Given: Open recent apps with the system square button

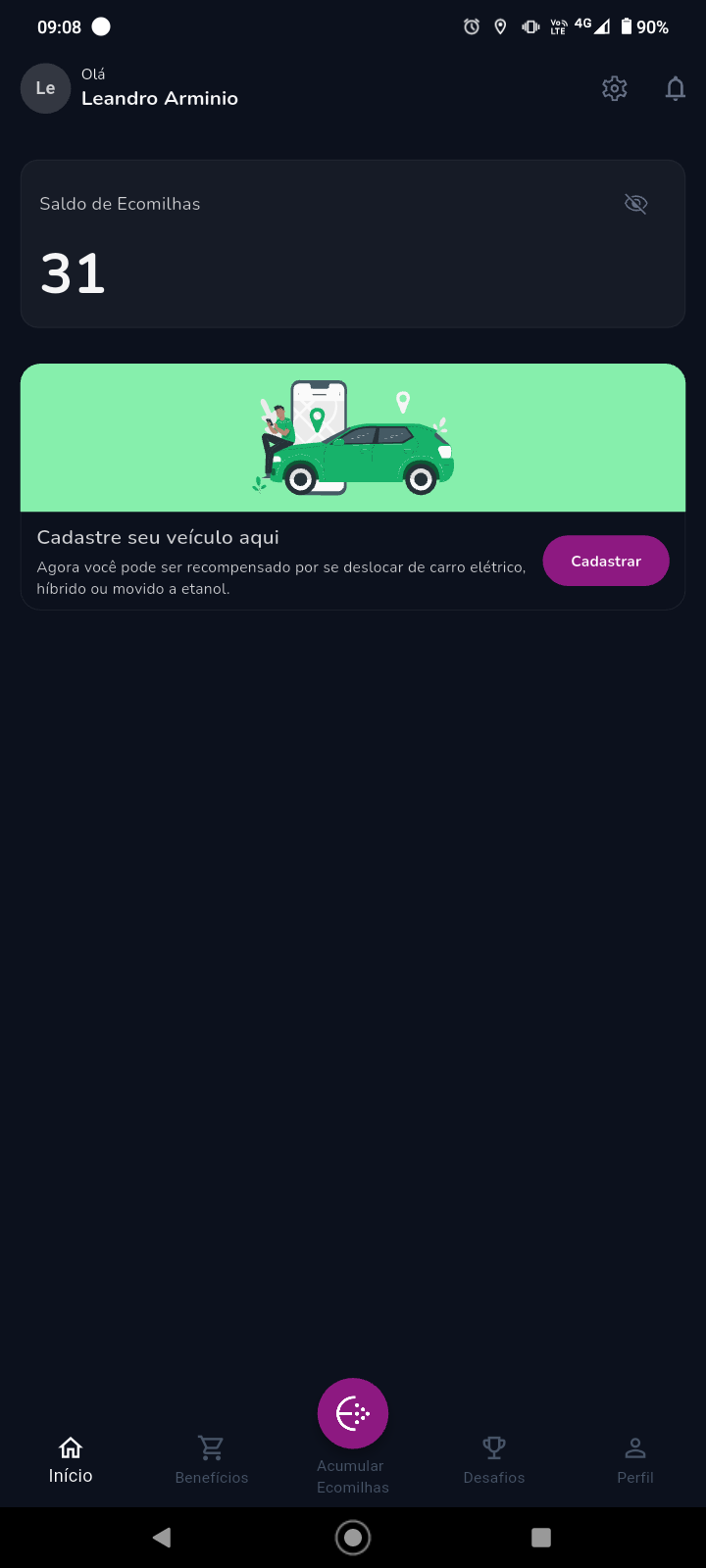Looking at the screenshot, I should pos(541,1538).
